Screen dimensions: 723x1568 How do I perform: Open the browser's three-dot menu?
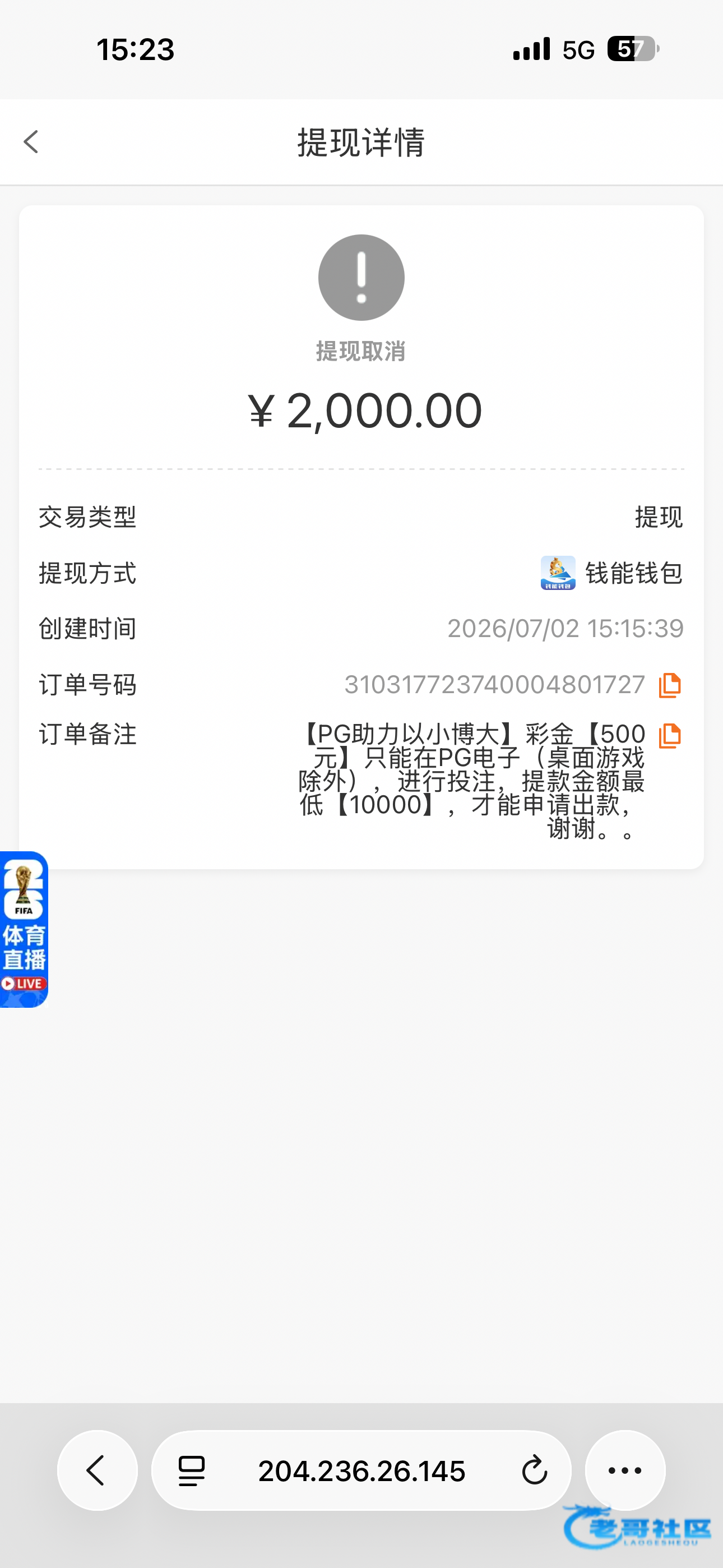coord(625,1470)
